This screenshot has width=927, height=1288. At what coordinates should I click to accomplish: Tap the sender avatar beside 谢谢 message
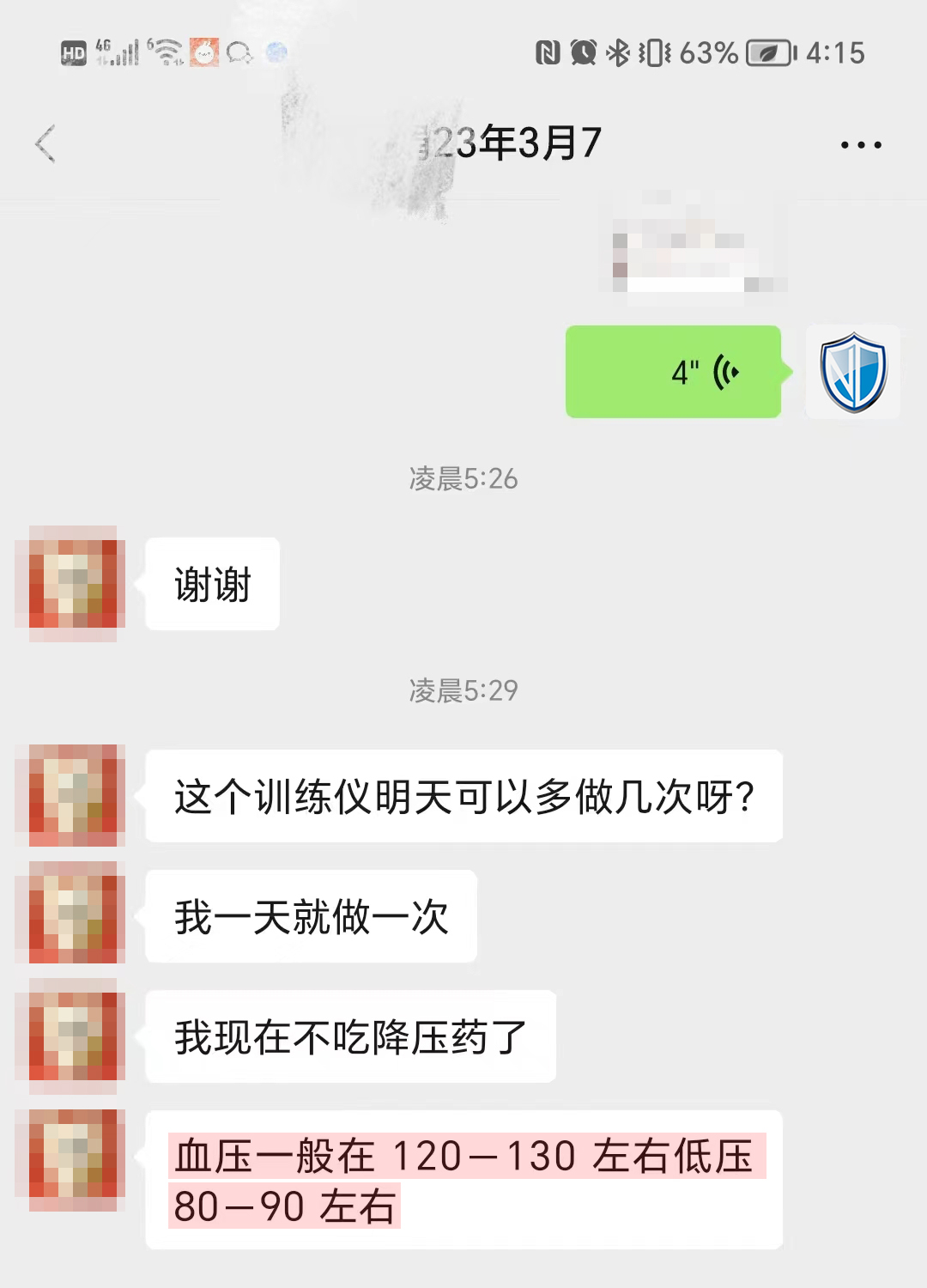coord(71,585)
